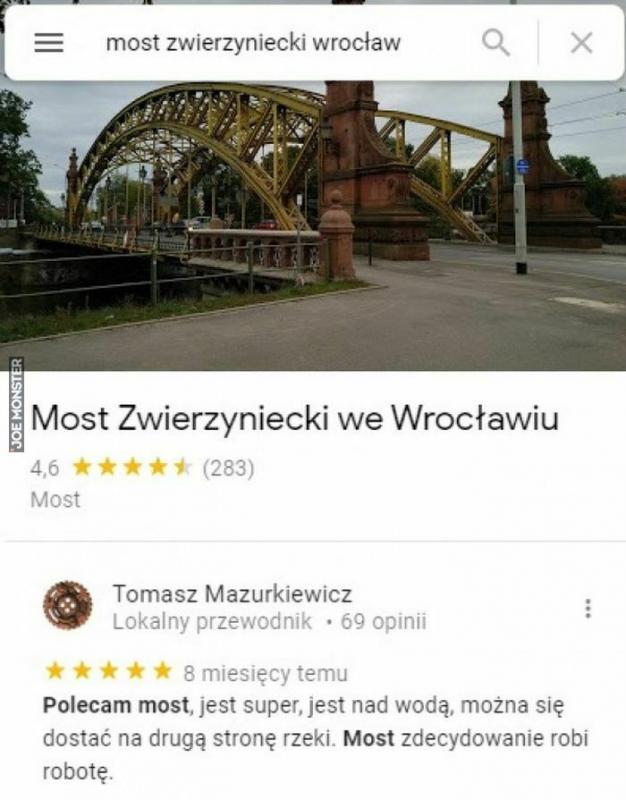Open the (283) reviews count
626x800 pixels.
pyautogui.click(x=228, y=467)
